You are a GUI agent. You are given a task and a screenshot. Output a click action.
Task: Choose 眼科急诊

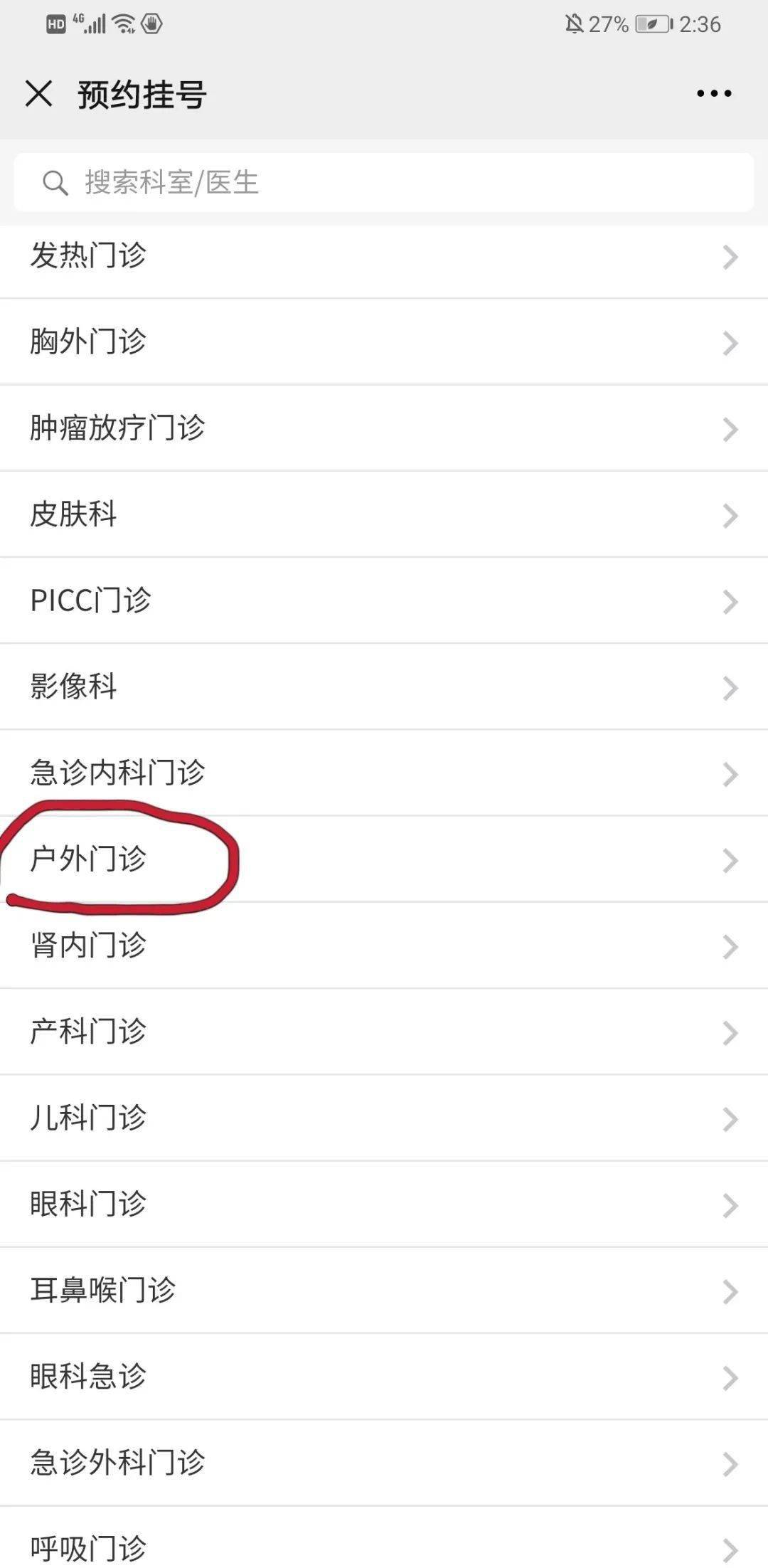384,1377
